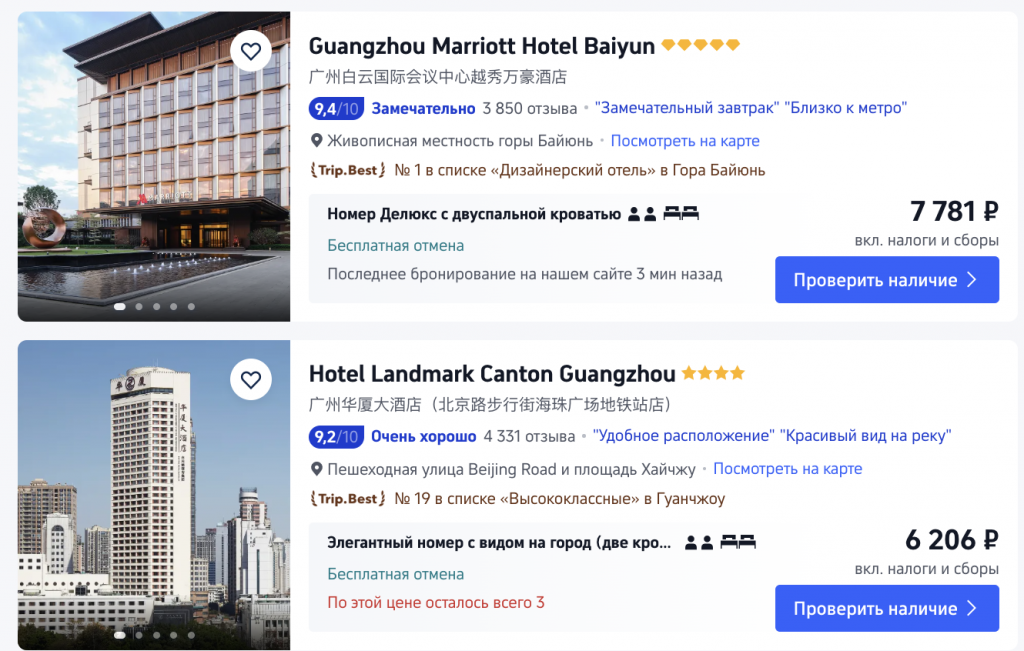Viewport: 1024px width, 651px height.
Task: Open the Trip.Best high-class ranking for Landmark Canton
Action: 559,498
